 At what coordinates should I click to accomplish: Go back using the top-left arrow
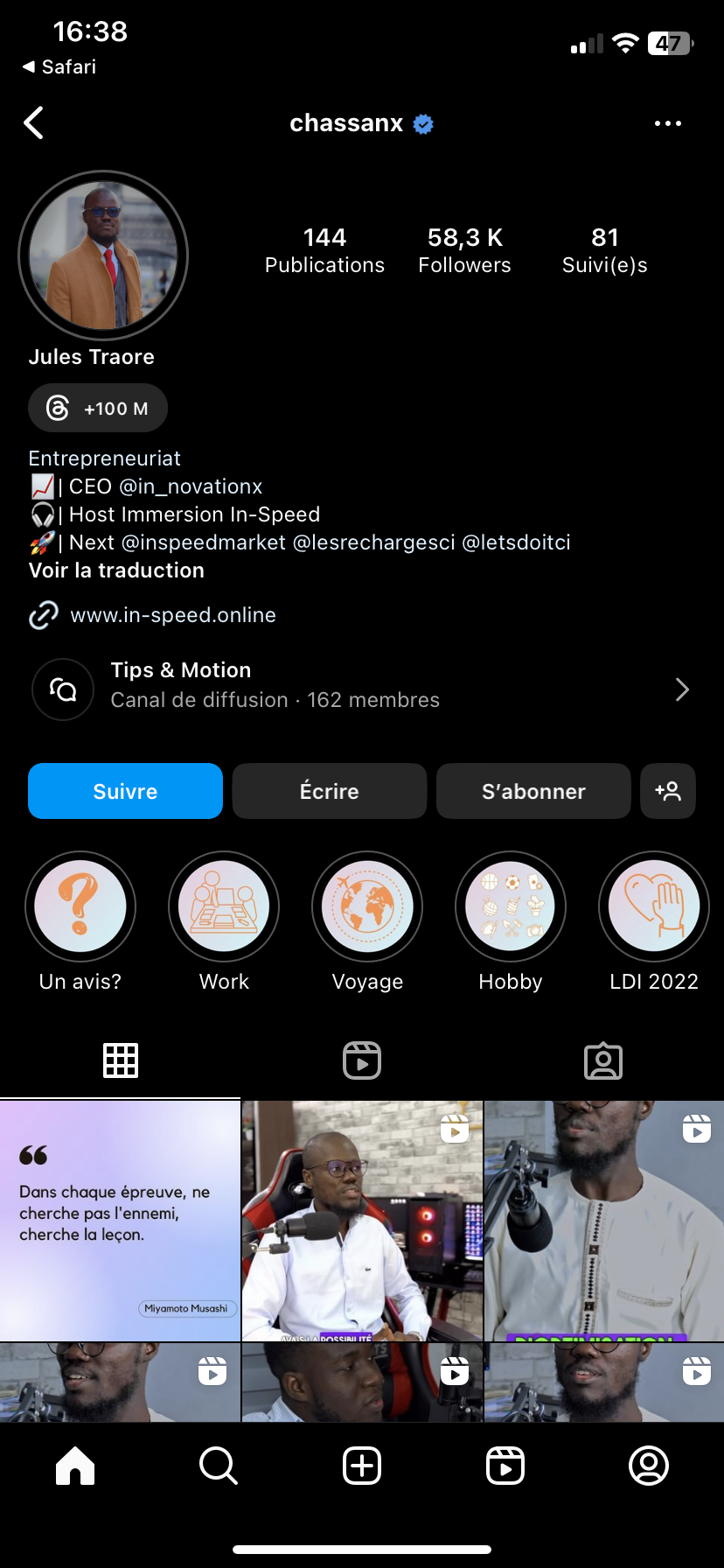tap(34, 123)
